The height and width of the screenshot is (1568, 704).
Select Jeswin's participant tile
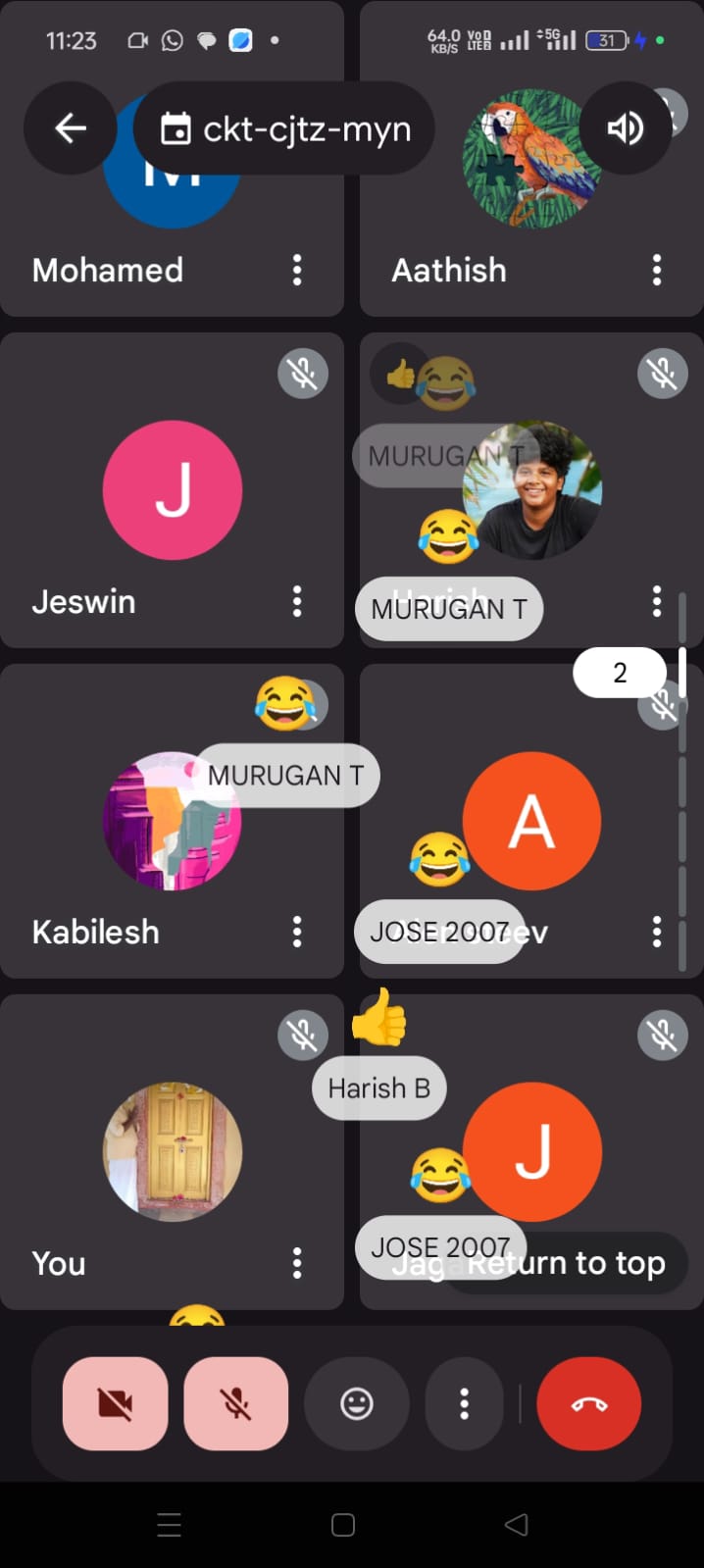[x=172, y=490]
